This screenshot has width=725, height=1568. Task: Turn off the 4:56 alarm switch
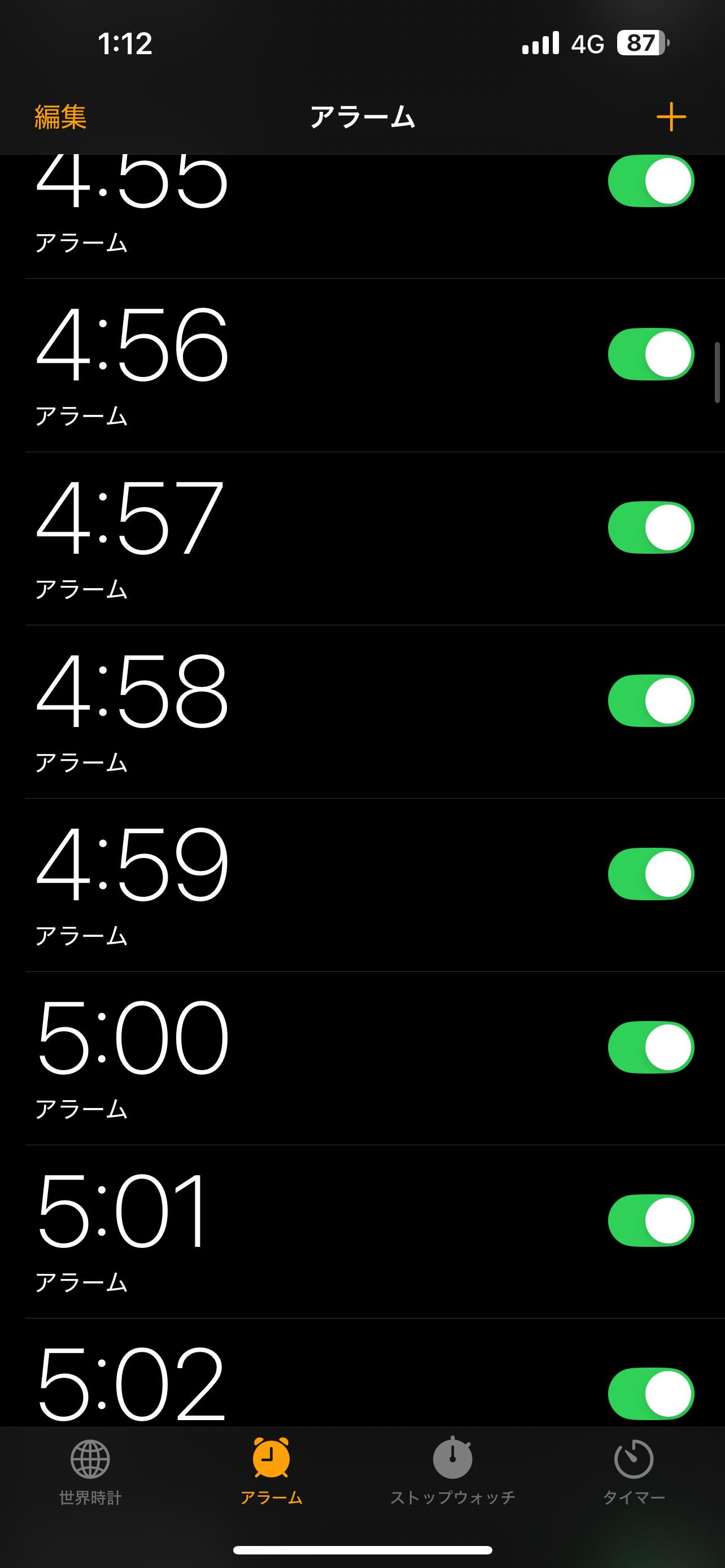coord(650,354)
